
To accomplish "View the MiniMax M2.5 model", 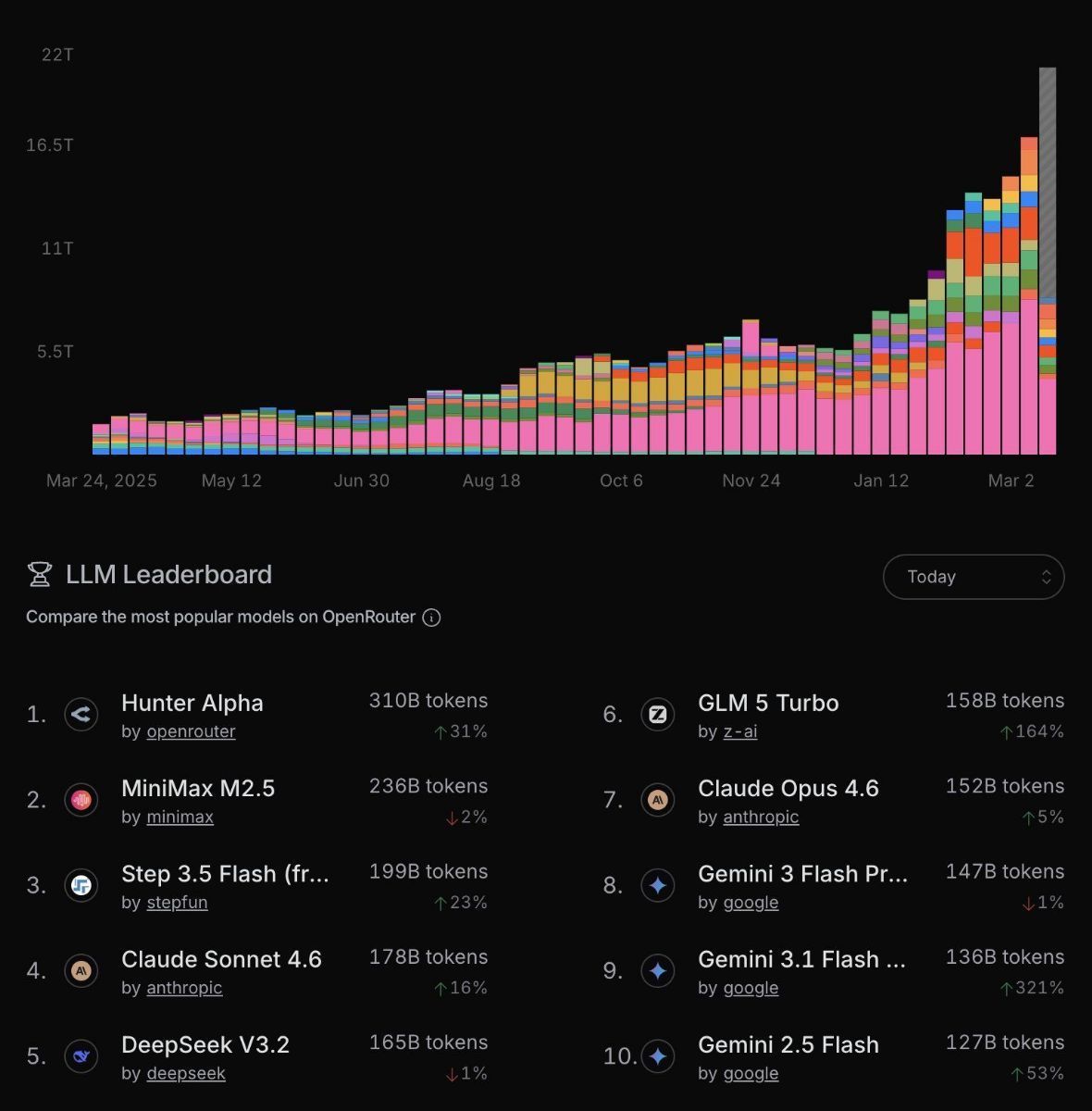I will (x=198, y=788).
